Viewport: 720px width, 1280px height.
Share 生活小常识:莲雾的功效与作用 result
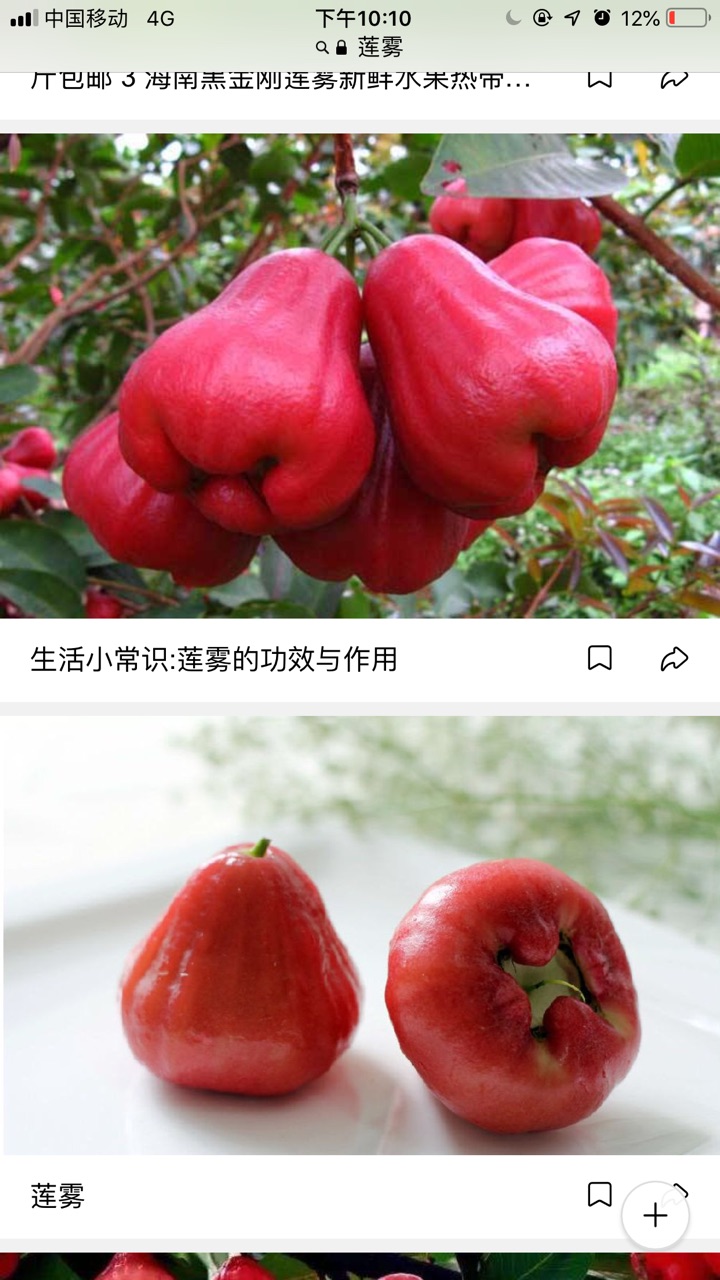click(675, 658)
